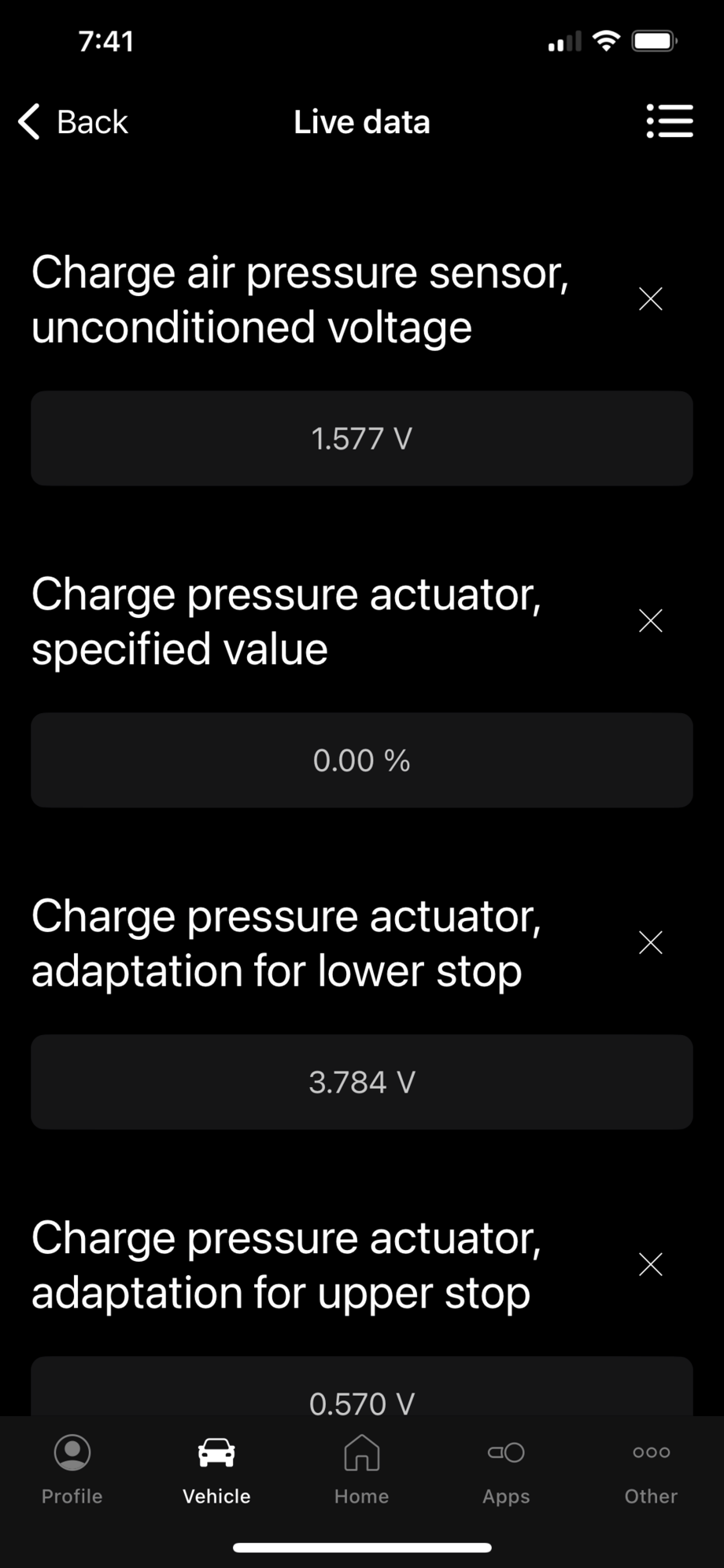This screenshot has height=1568, width=724.
Task: Tap the Wi-Fi status icon
Action: [606, 39]
